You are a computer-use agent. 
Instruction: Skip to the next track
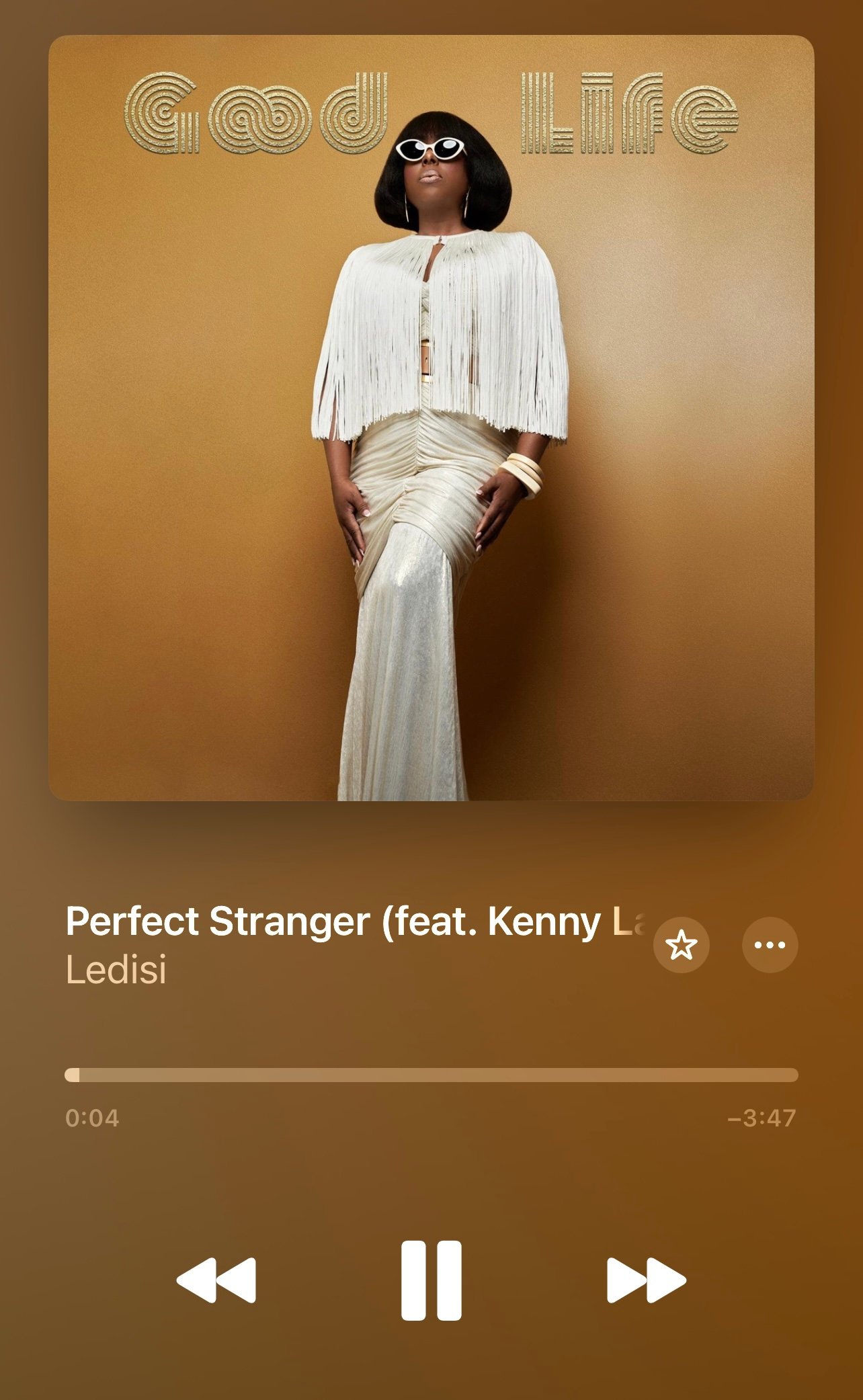(x=646, y=1280)
